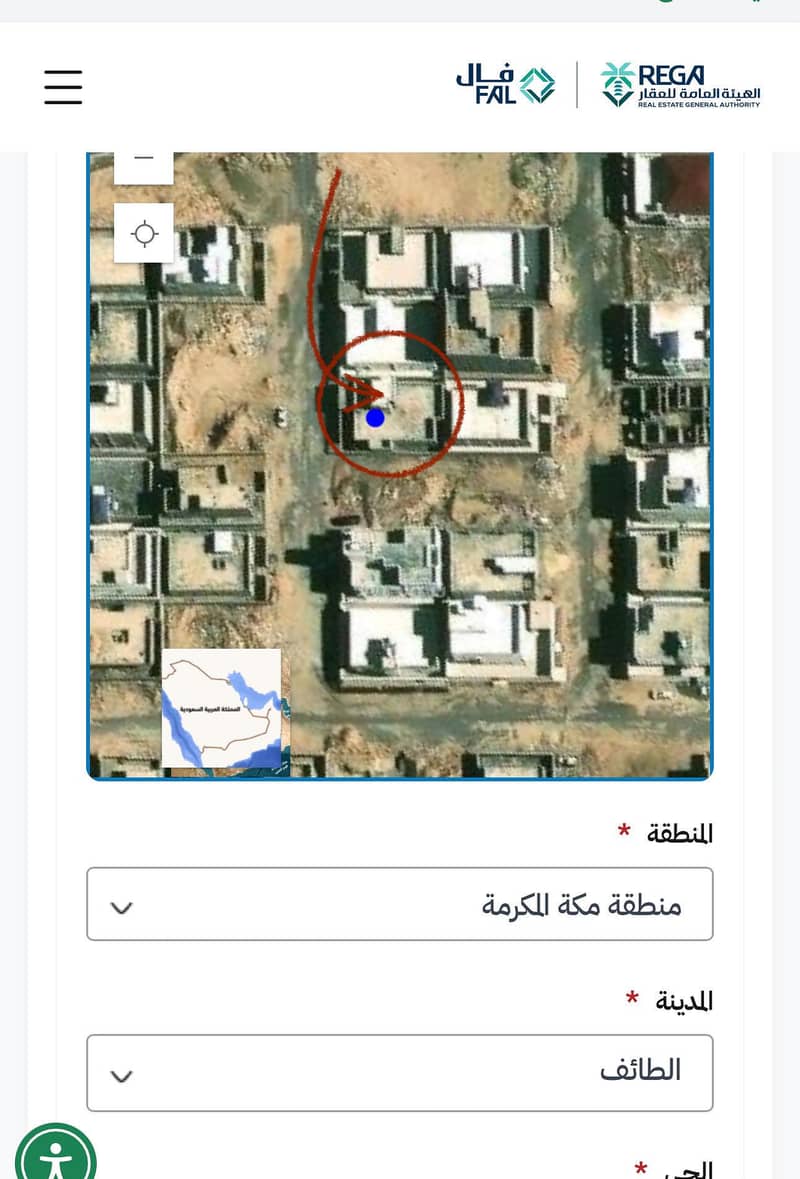
Task: Expand the city dropdown الطائف
Action: pos(399,1072)
